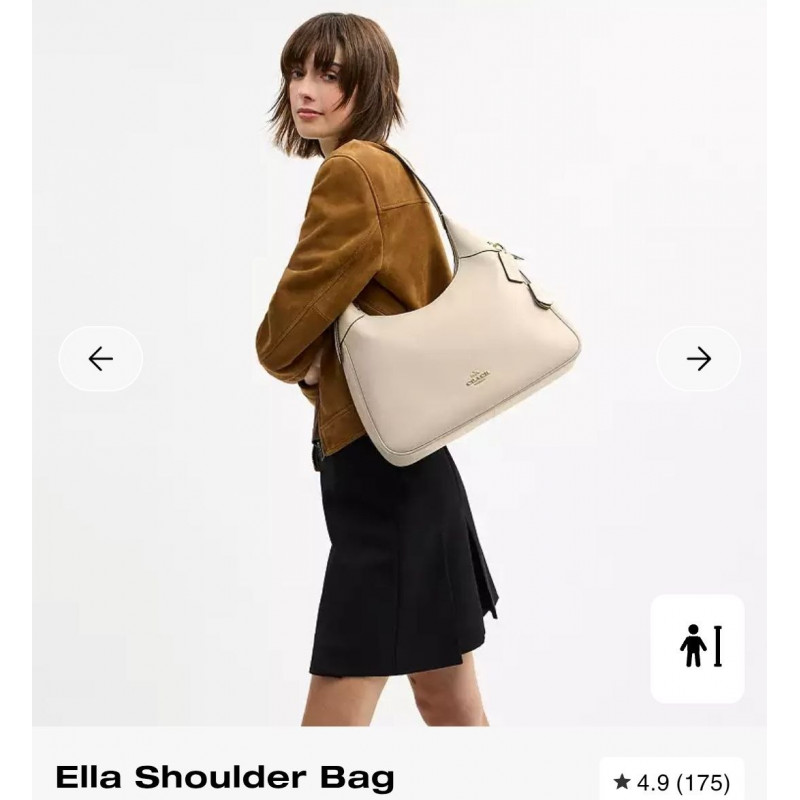
Task: Open the model size reference icon
Action: click(698, 648)
